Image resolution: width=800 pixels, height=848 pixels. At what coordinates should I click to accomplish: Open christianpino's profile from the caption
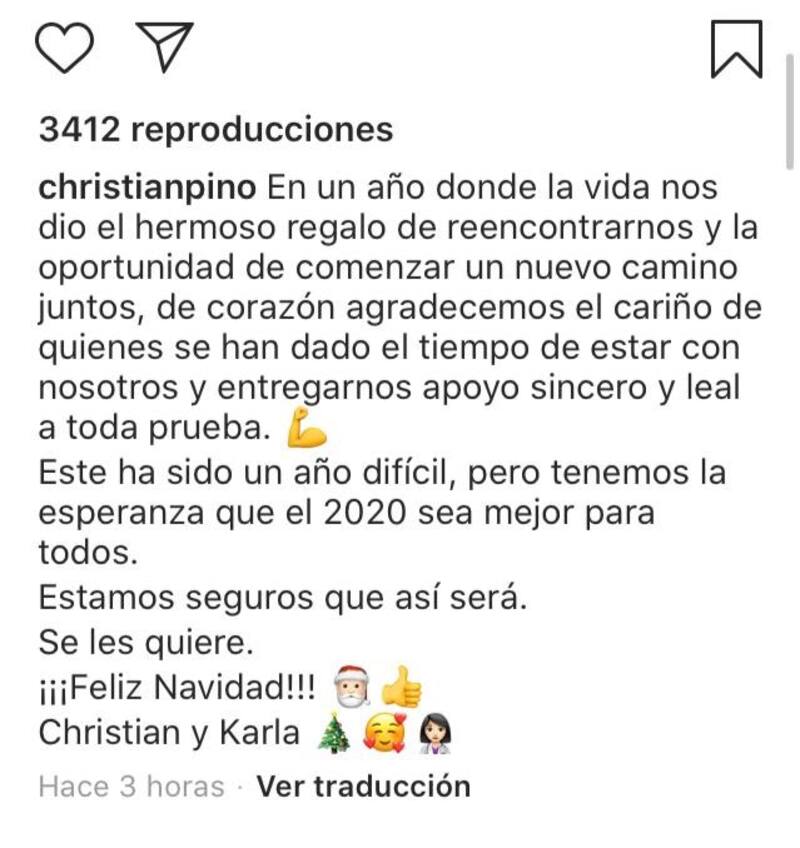pos(150,189)
